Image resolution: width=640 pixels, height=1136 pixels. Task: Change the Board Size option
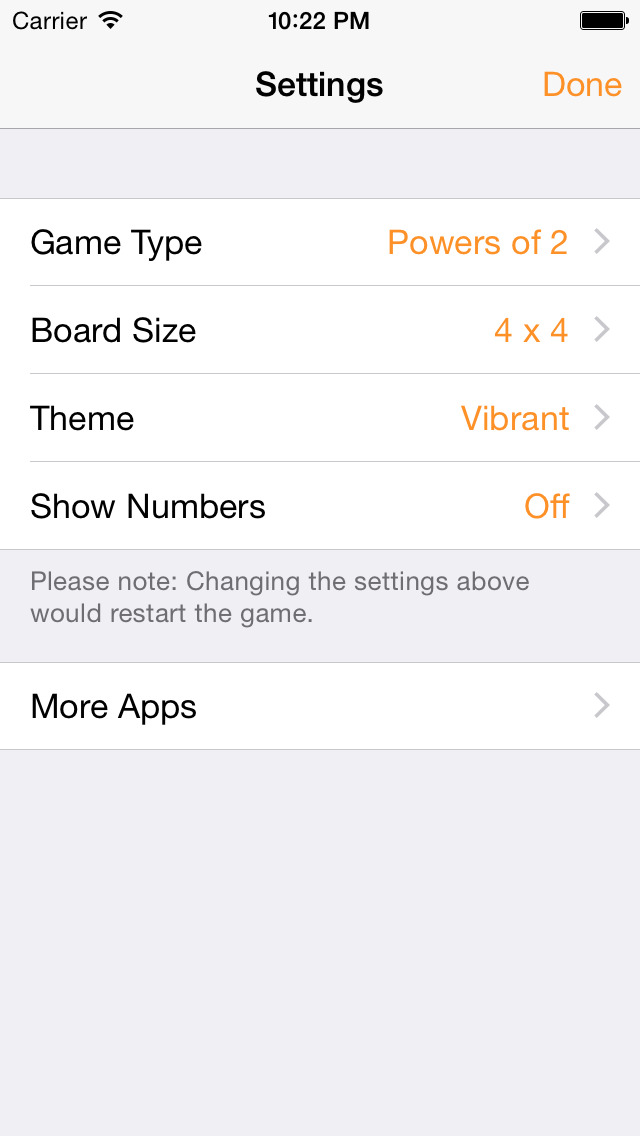tap(320, 330)
